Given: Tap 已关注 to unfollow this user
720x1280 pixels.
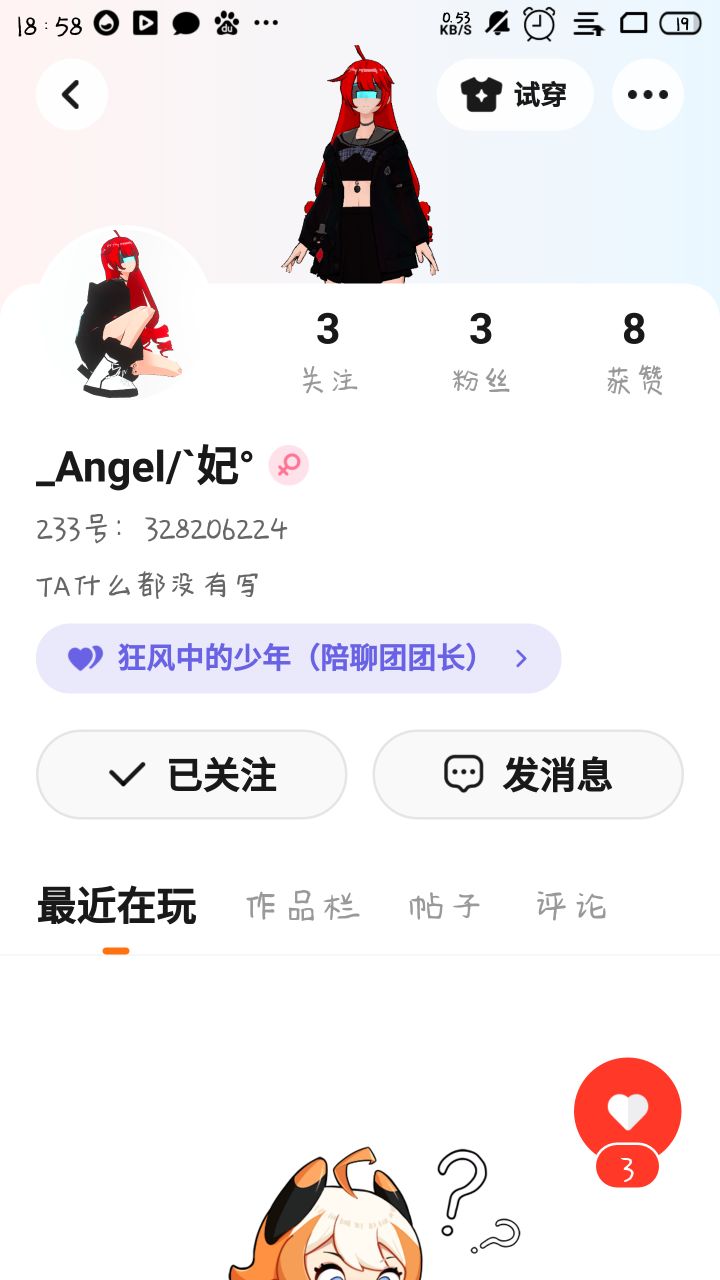Looking at the screenshot, I should click(x=191, y=775).
